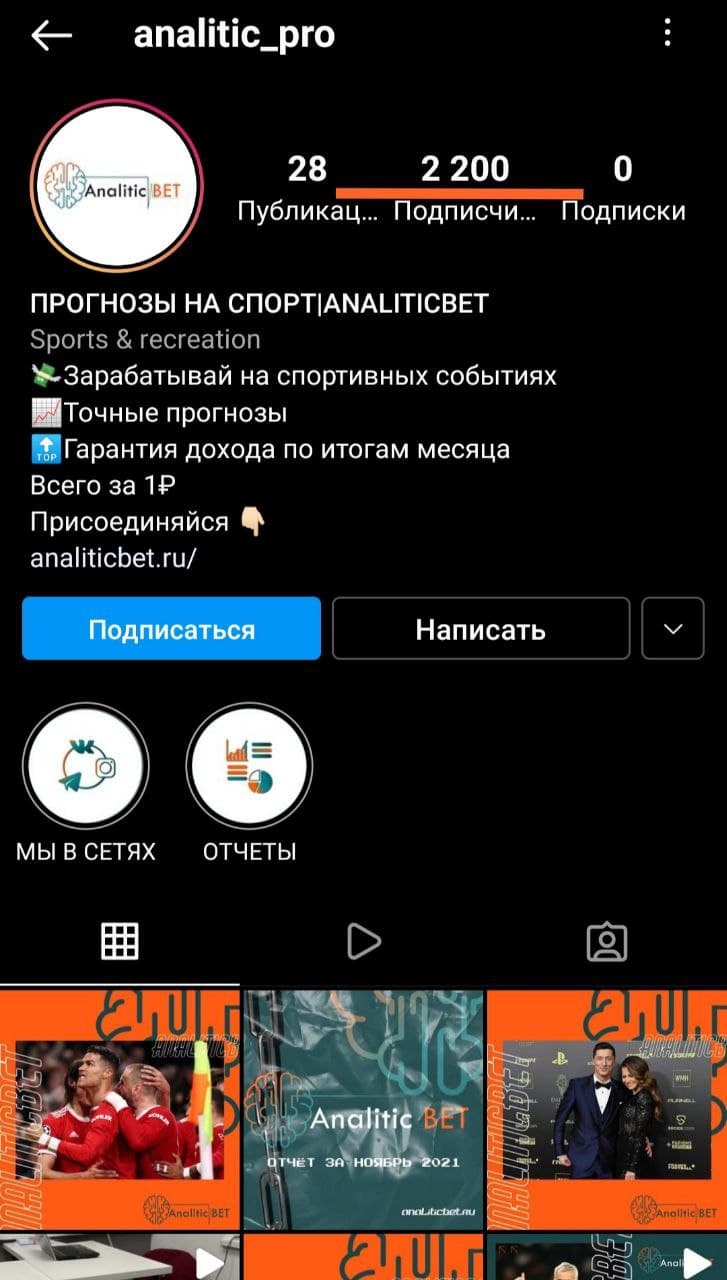Switch to the Reels video tab
Viewport: 727px width, 1280px height.
(363, 941)
